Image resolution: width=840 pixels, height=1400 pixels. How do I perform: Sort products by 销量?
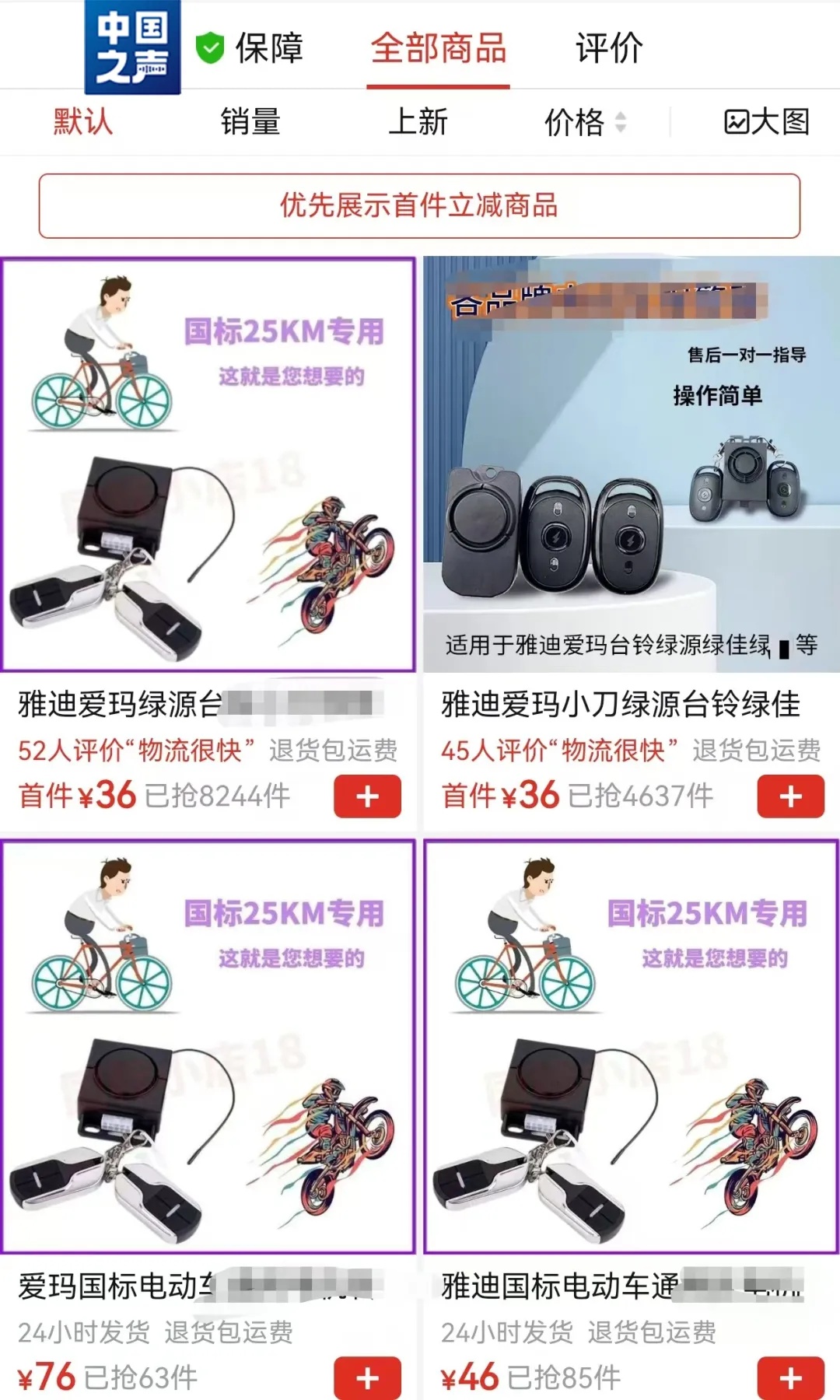[x=250, y=122]
